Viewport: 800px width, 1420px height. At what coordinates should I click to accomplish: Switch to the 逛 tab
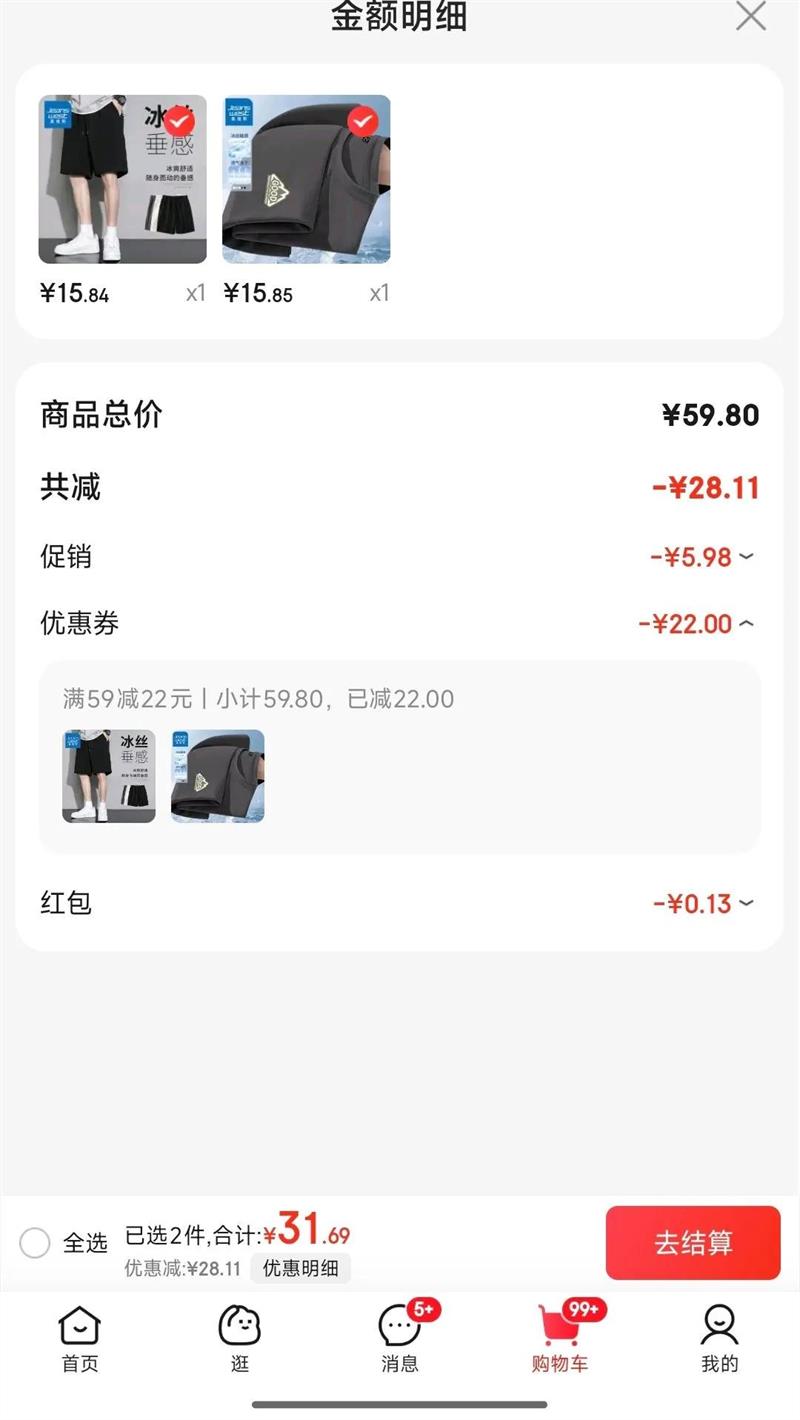[x=240, y=1339]
